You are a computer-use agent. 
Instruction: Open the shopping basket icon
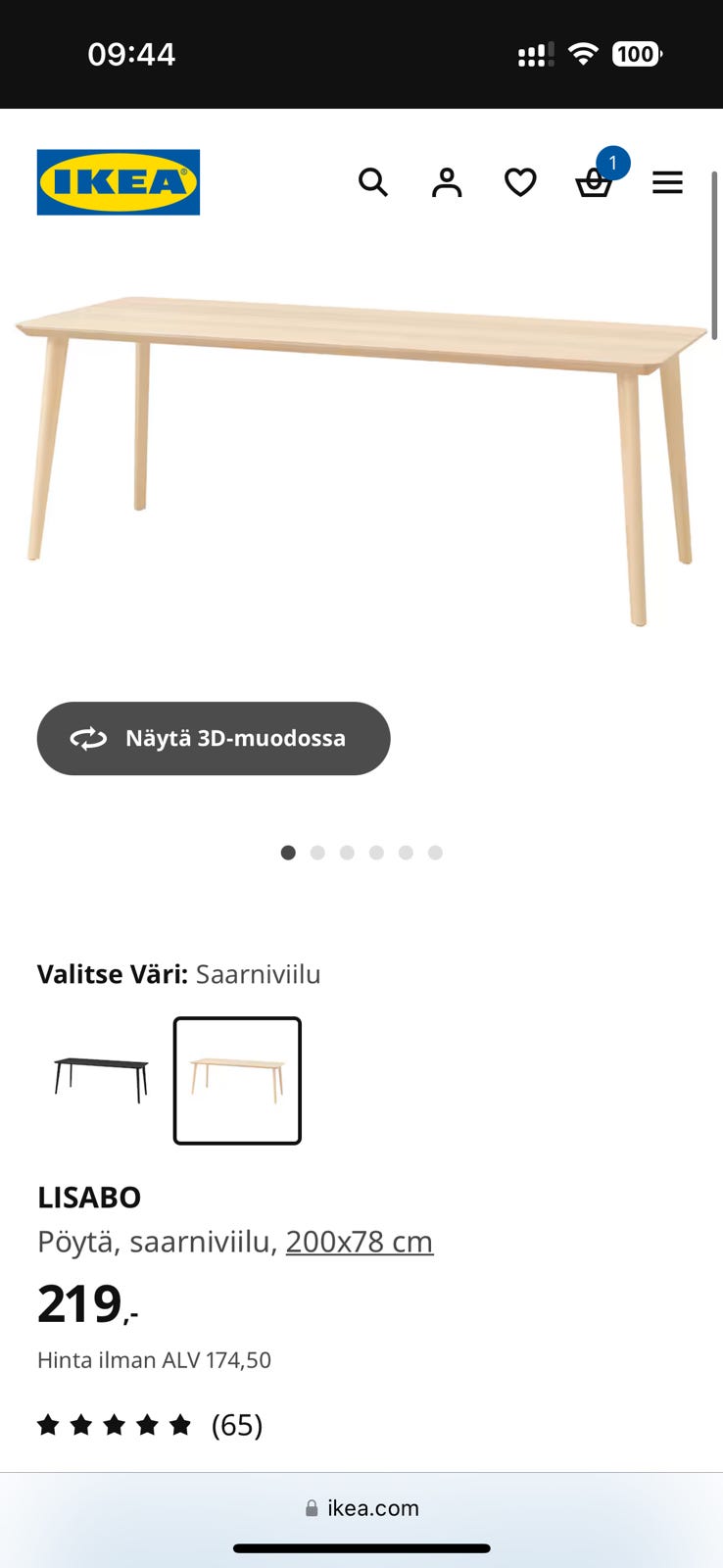(x=594, y=186)
